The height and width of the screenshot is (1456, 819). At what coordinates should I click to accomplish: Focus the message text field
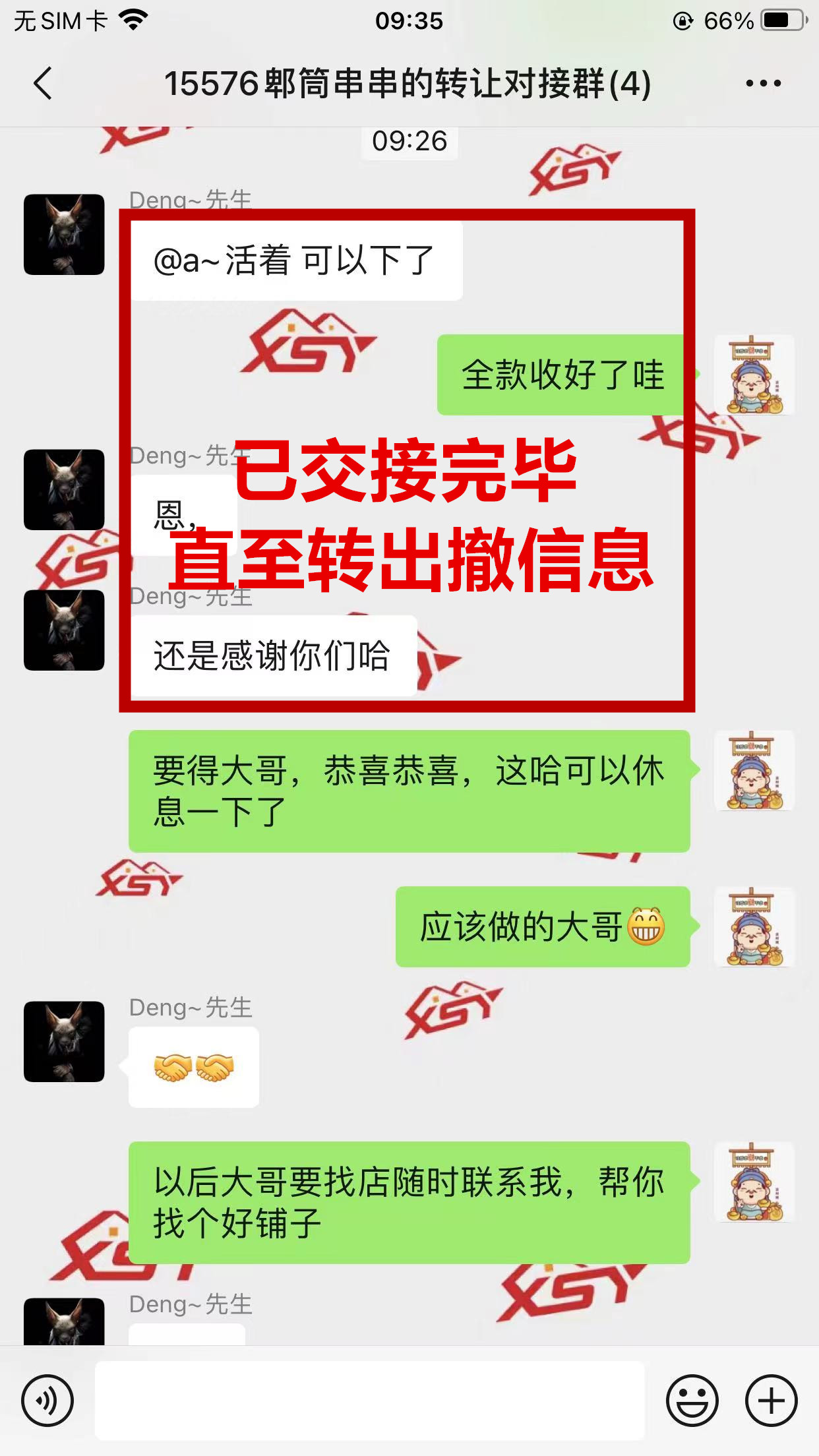[369, 1400]
